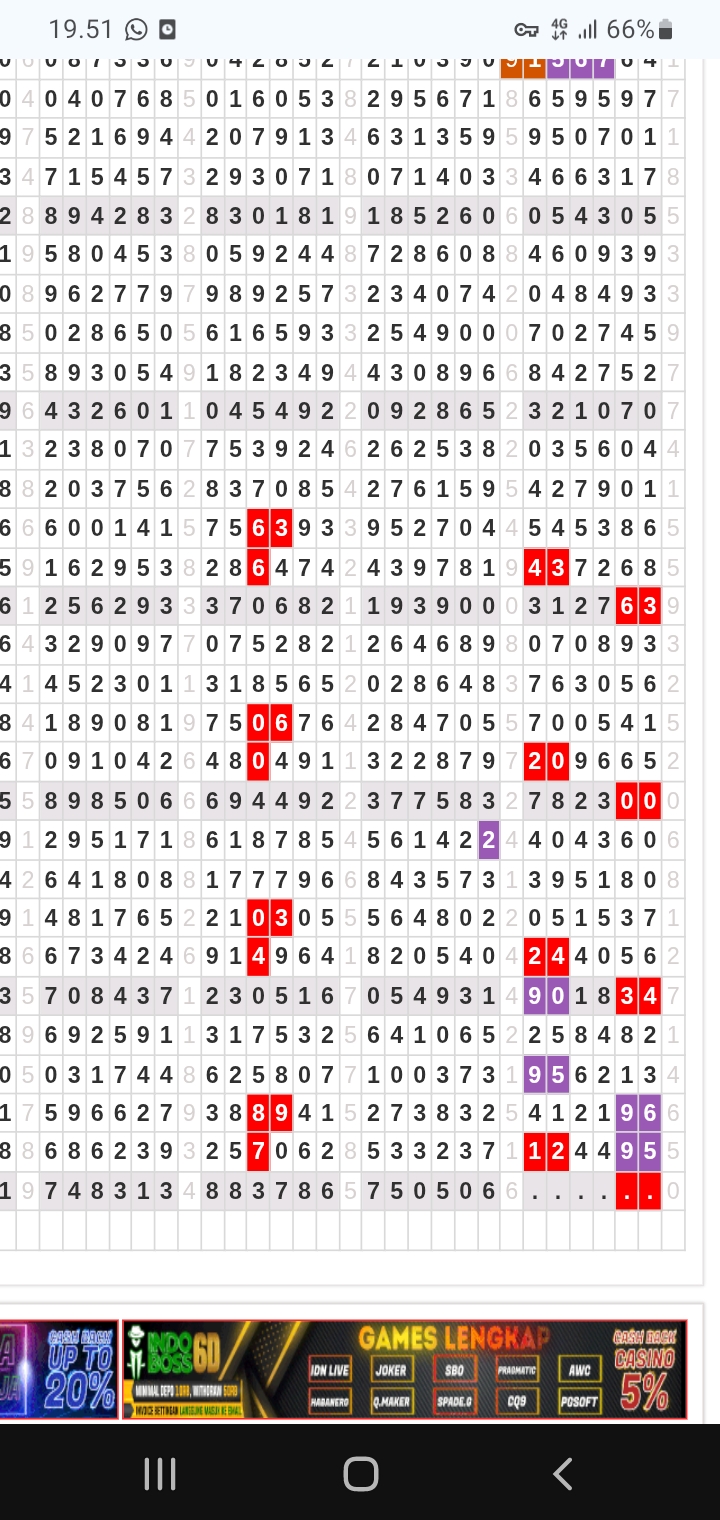Open the recent apps view
The height and width of the screenshot is (1520, 720).
pos(160,1473)
